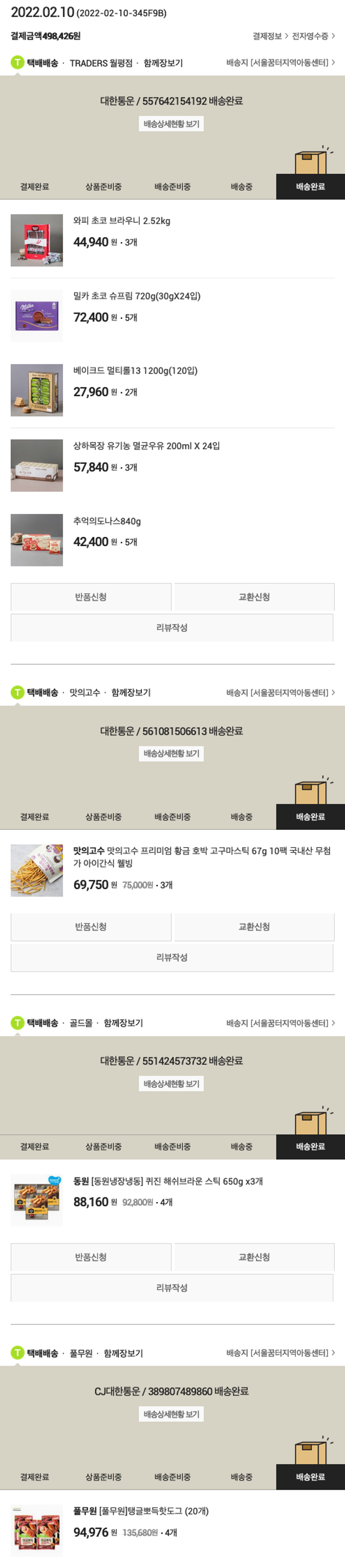View 베이크드 멀티롤13 1200g product
This screenshot has height=1568, width=345.
pos(135,371)
